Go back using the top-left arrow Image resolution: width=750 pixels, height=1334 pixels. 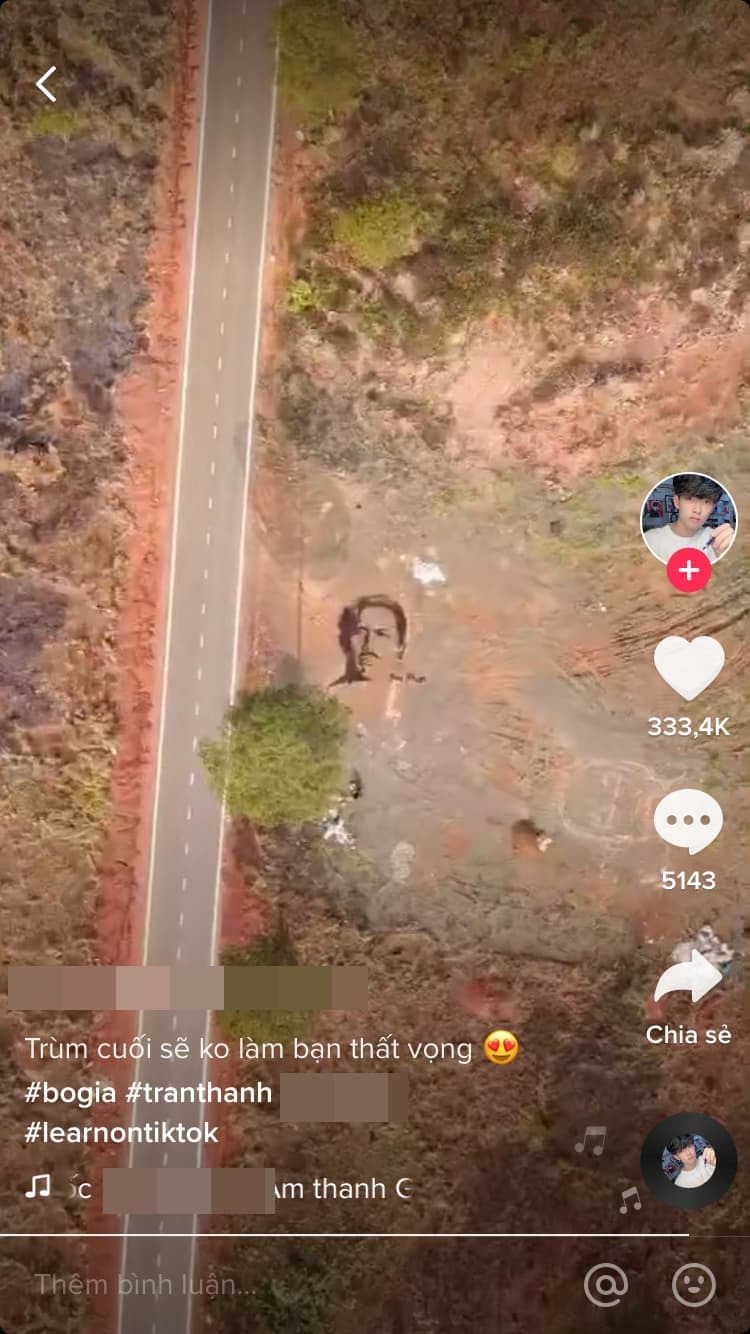(x=46, y=85)
